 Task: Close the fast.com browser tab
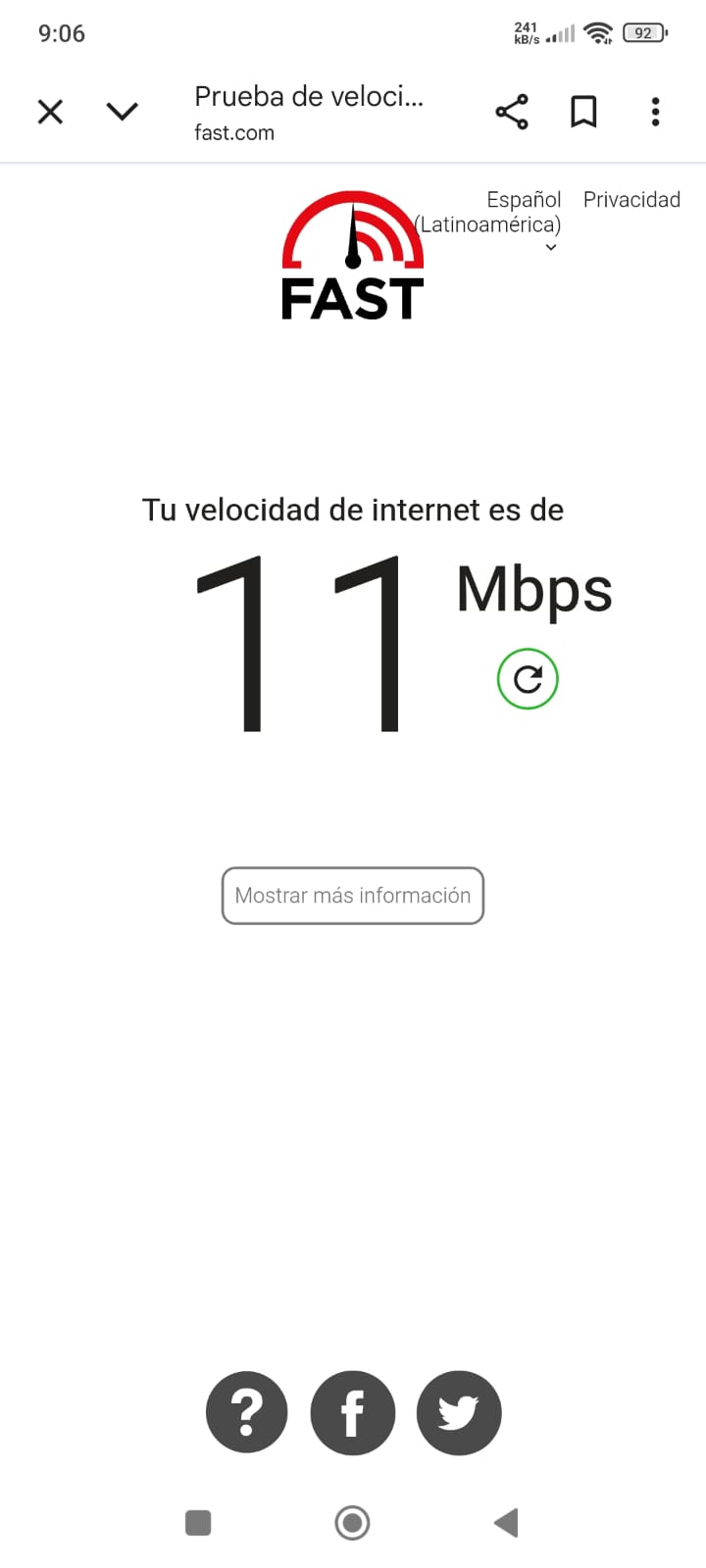click(x=50, y=112)
